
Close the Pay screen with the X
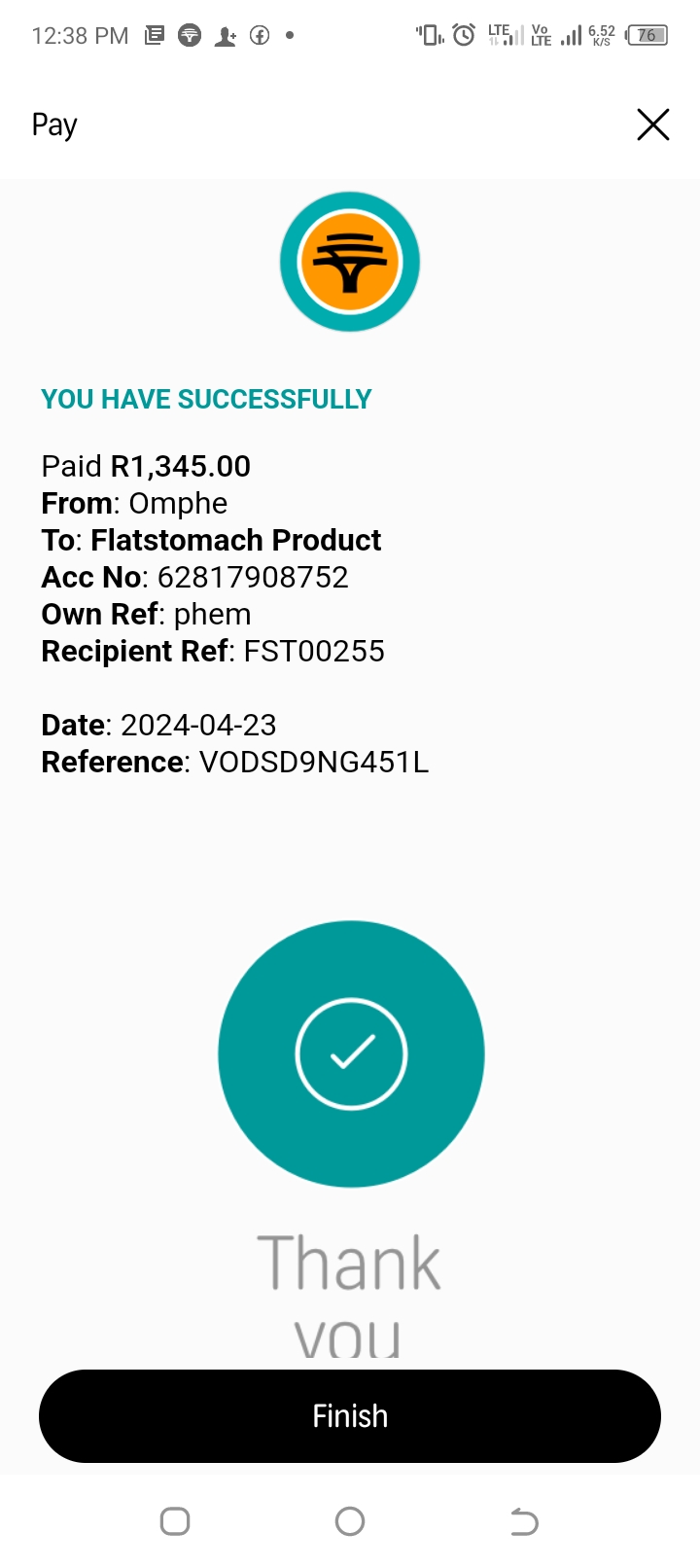point(653,125)
